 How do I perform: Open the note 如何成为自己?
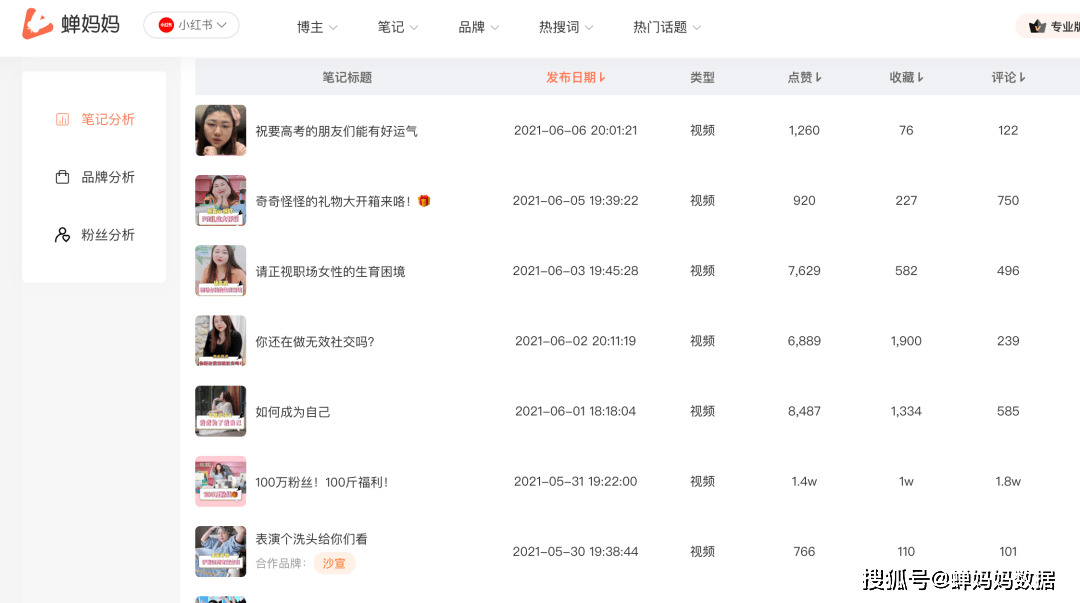[292, 411]
